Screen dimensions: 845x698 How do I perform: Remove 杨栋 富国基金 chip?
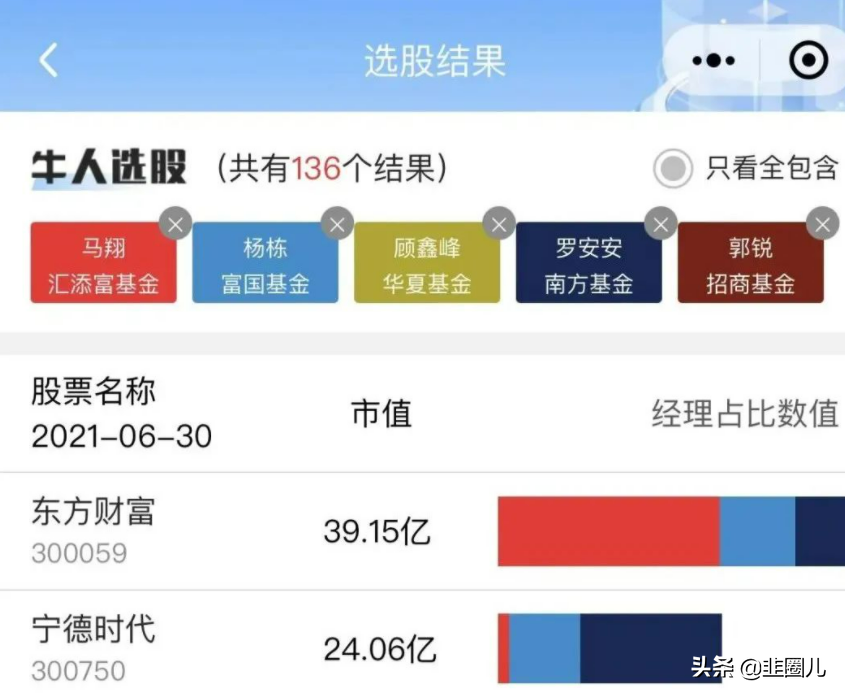pyautogui.click(x=337, y=223)
